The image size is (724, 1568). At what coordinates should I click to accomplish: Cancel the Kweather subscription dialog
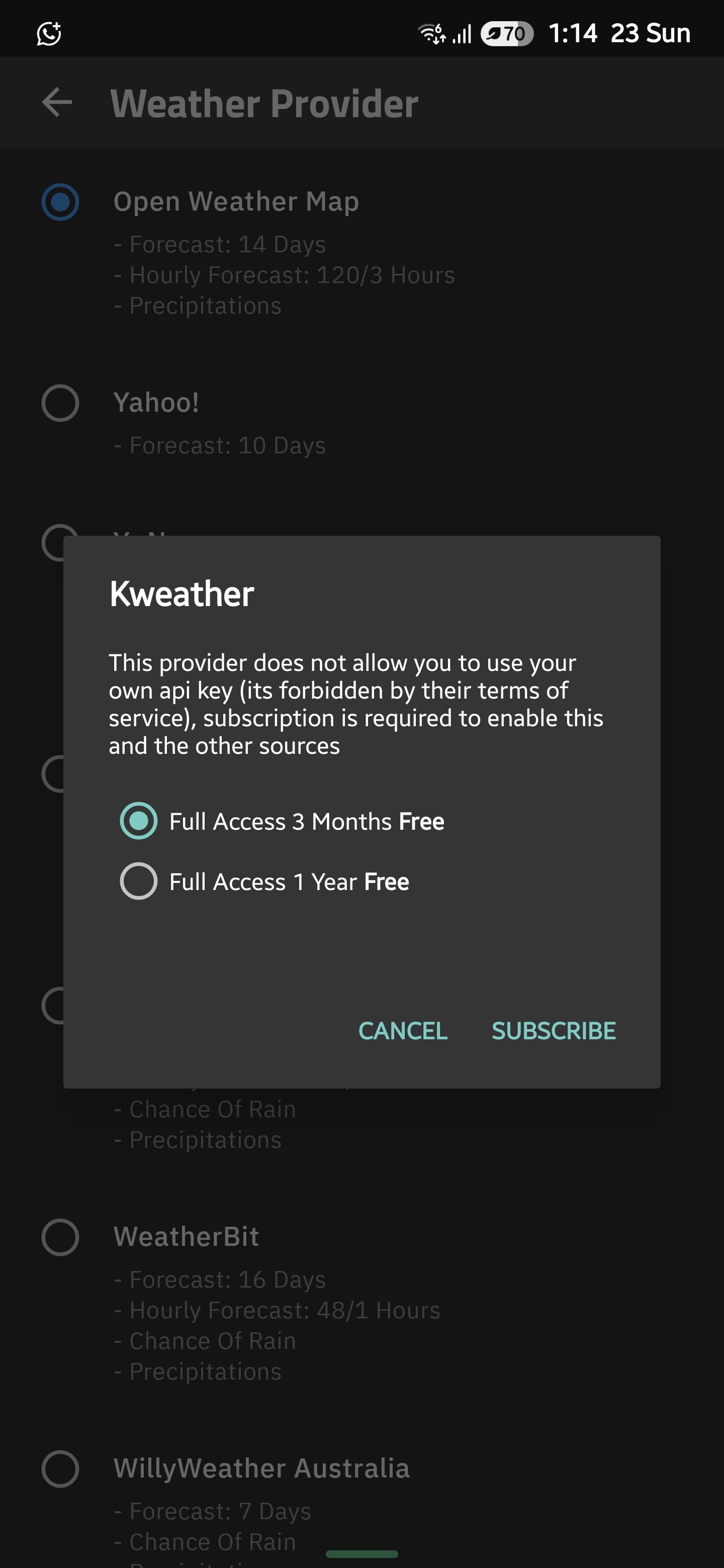pyautogui.click(x=403, y=1031)
